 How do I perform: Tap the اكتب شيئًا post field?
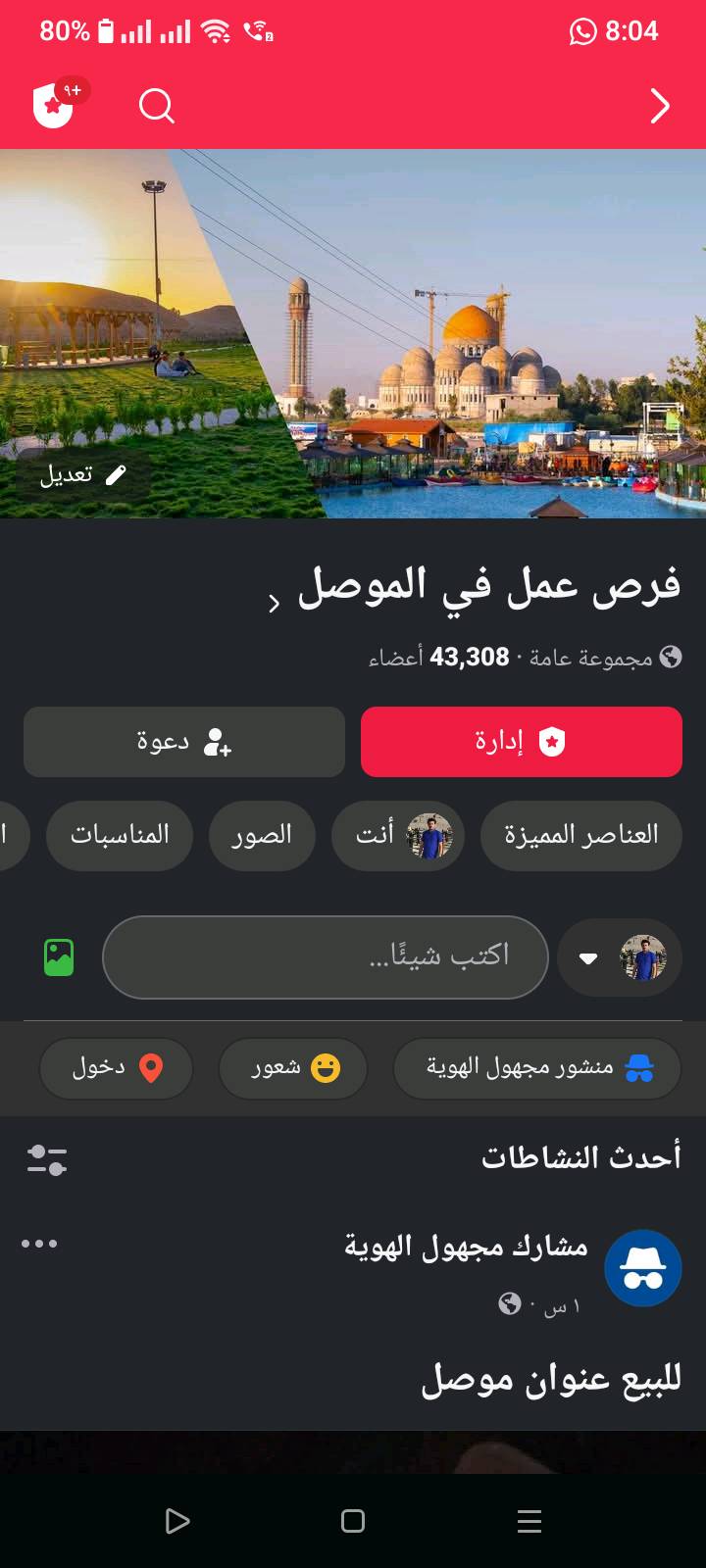coord(325,956)
